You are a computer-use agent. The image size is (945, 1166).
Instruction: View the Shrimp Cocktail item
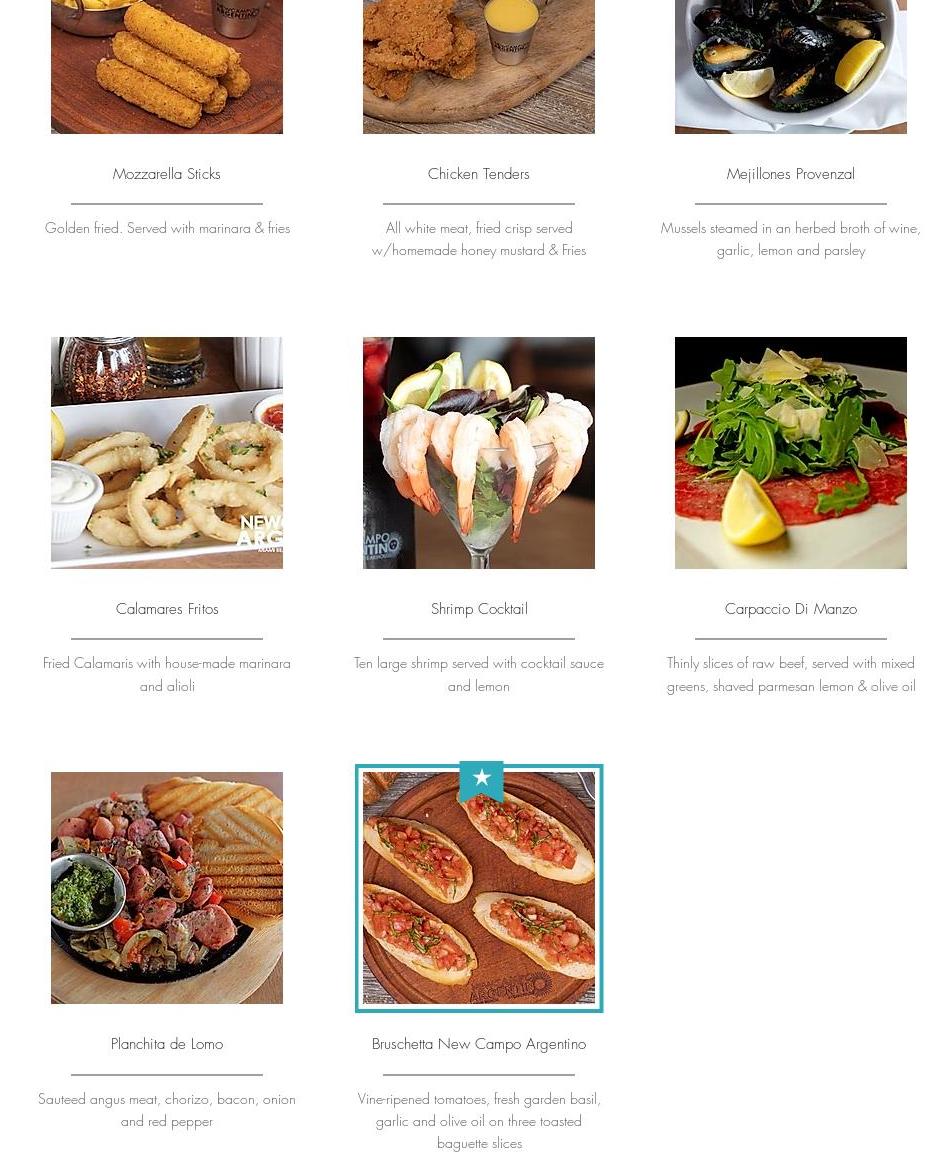point(479,453)
